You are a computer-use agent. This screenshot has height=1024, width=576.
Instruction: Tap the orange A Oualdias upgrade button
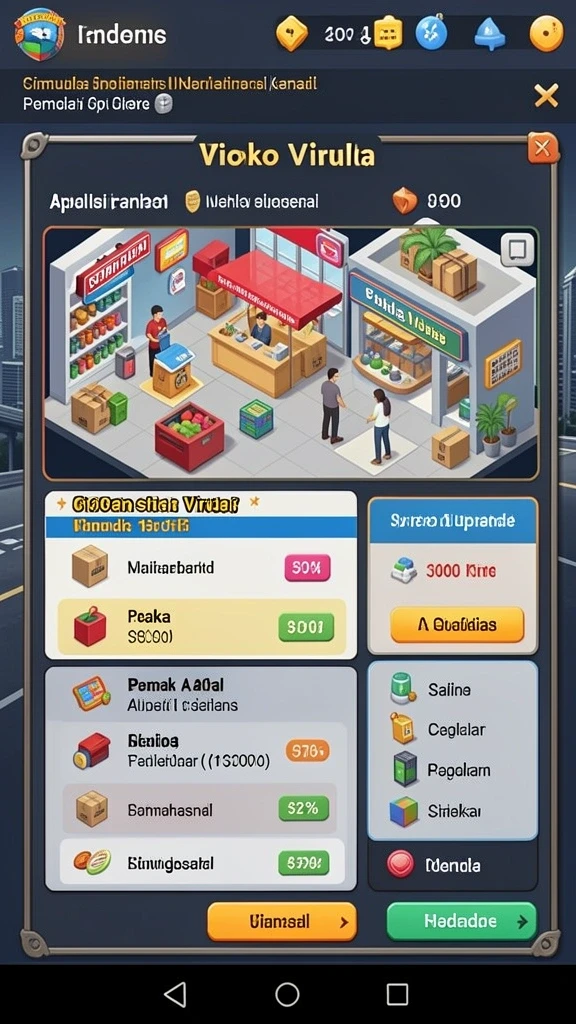pyautogui.click(x=457, y=625)
